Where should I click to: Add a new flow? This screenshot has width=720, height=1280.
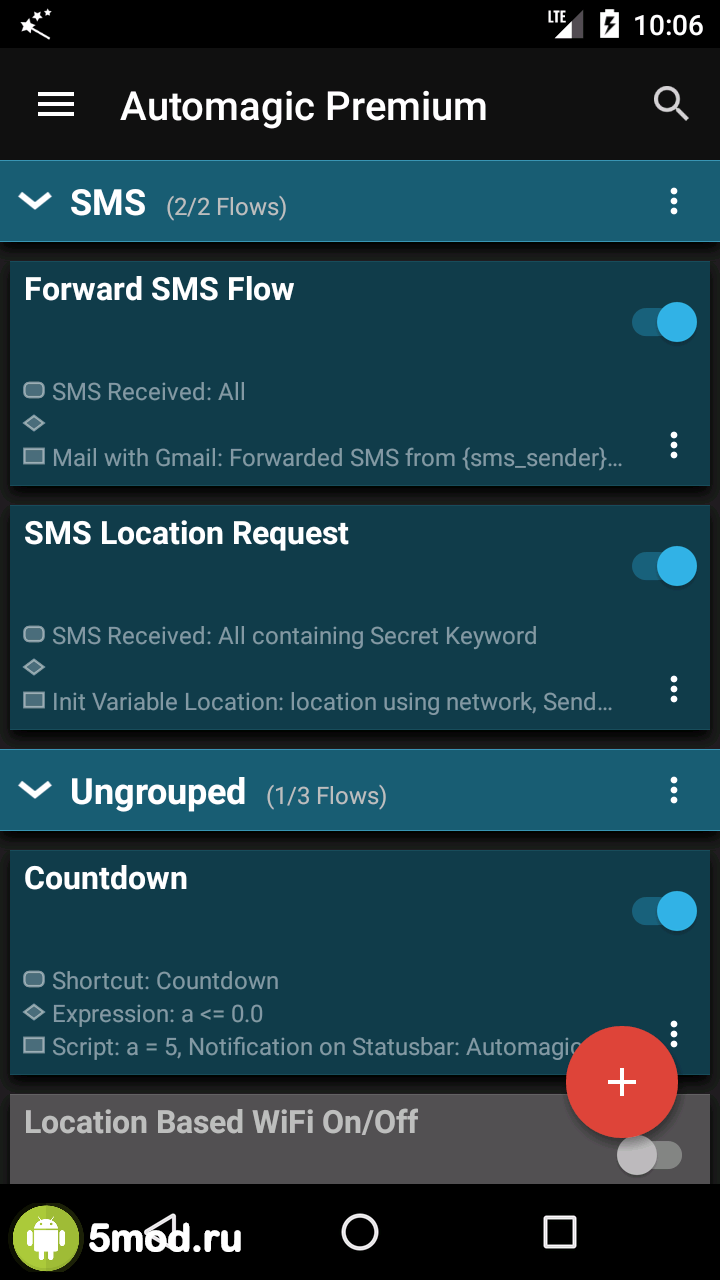pyautogui.click(x=622, y=1082)
